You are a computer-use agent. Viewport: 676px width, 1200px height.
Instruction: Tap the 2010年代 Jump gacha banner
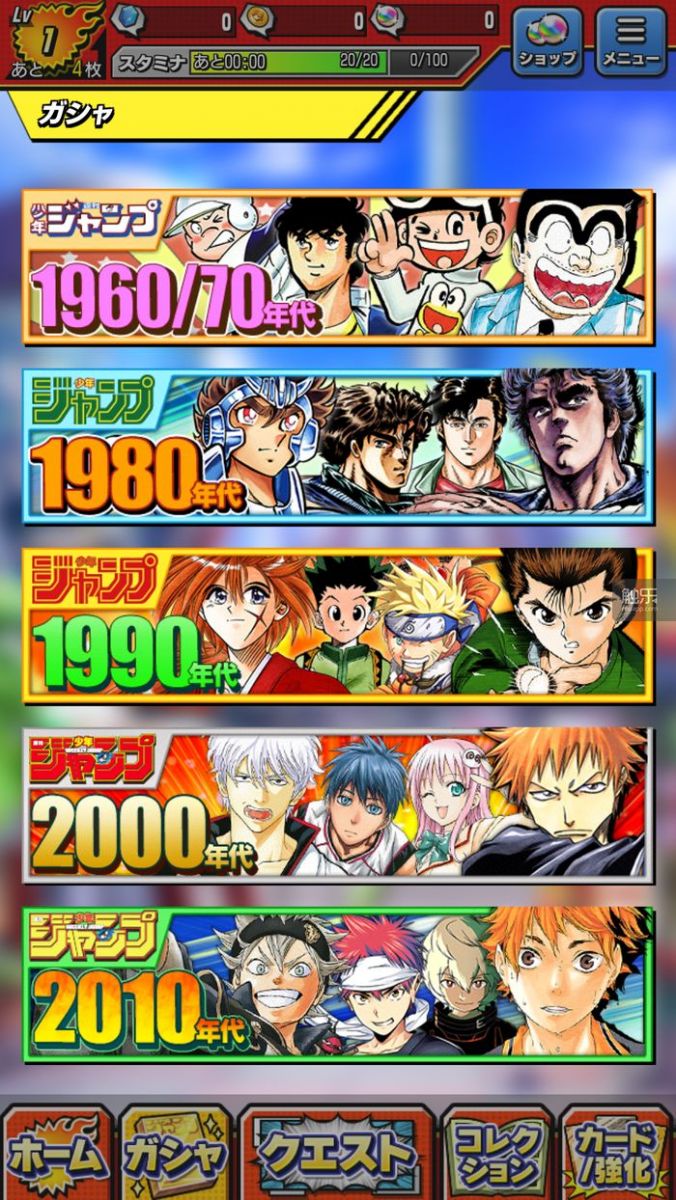[x=338, y=982]
